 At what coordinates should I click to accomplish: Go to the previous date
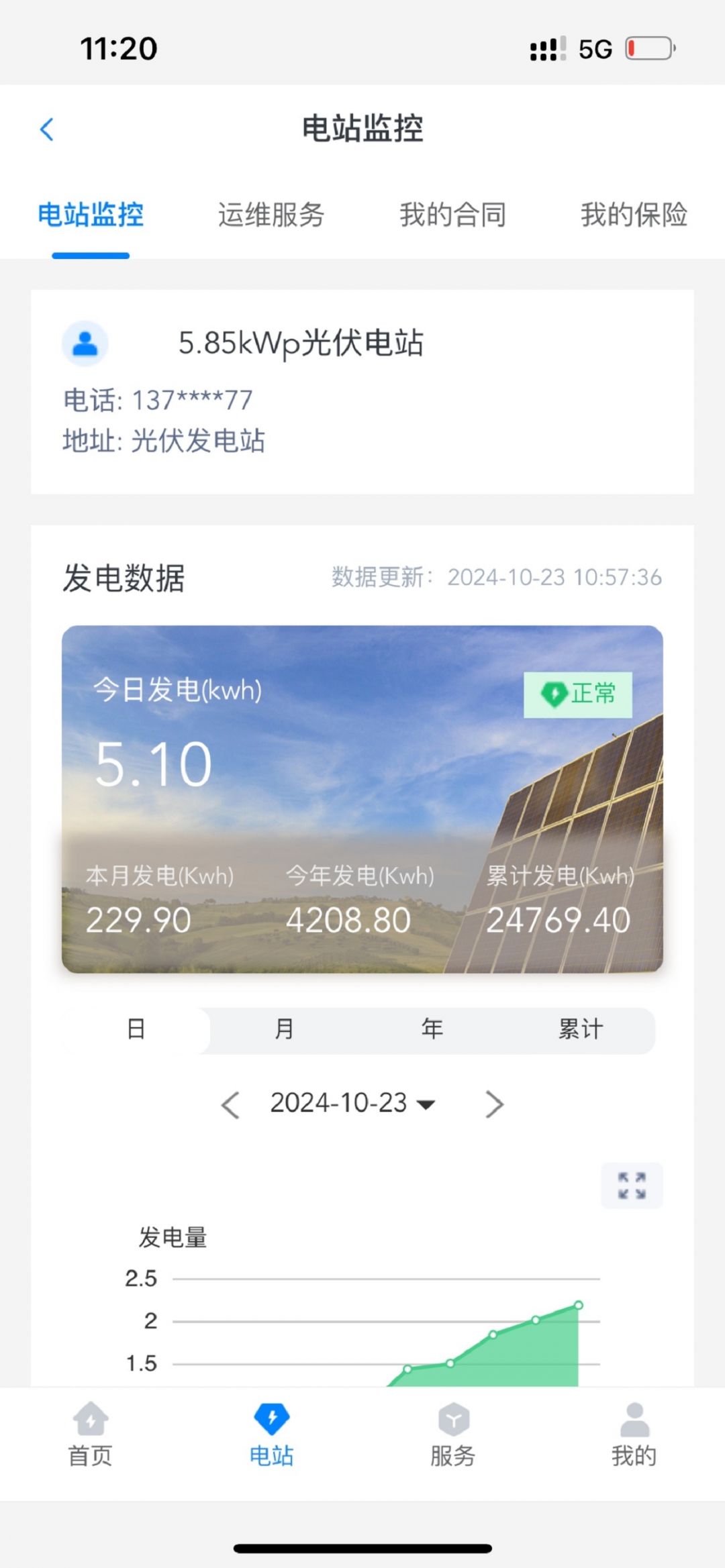tap(230, 1104)
